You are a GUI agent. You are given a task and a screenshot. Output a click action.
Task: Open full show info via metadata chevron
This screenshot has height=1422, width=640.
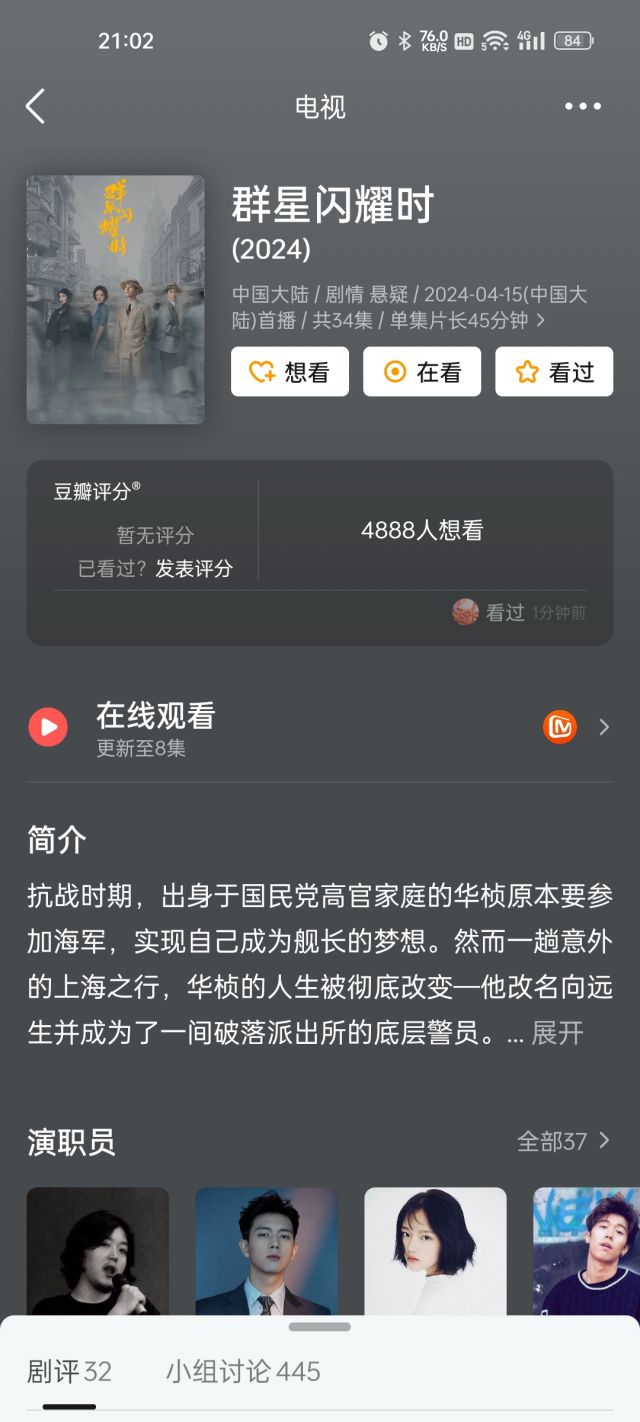coord(541,321)
